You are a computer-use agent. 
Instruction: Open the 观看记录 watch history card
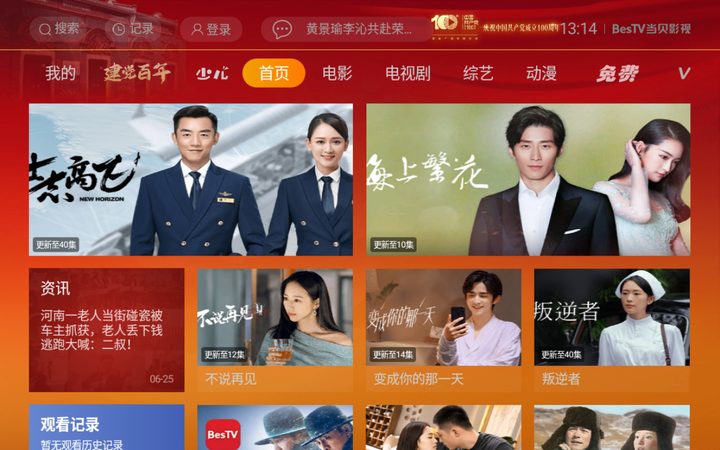tap(106, 428)
